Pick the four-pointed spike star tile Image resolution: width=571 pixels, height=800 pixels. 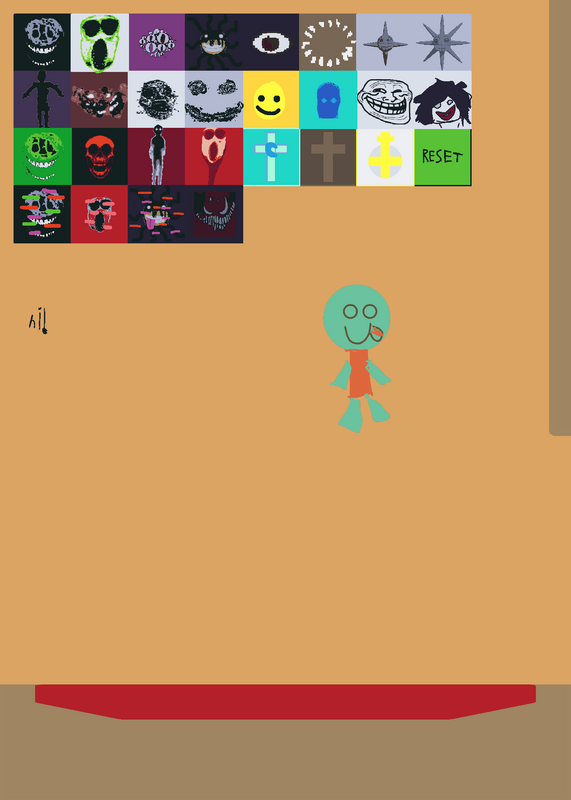click(x=385, y=42)
